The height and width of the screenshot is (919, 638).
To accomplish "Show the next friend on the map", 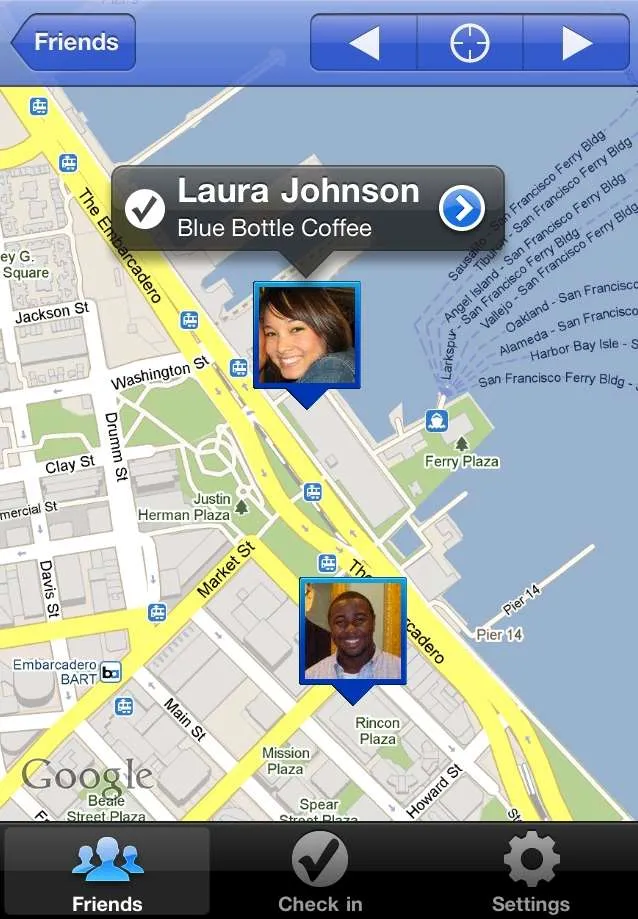I will coord(577,43).
